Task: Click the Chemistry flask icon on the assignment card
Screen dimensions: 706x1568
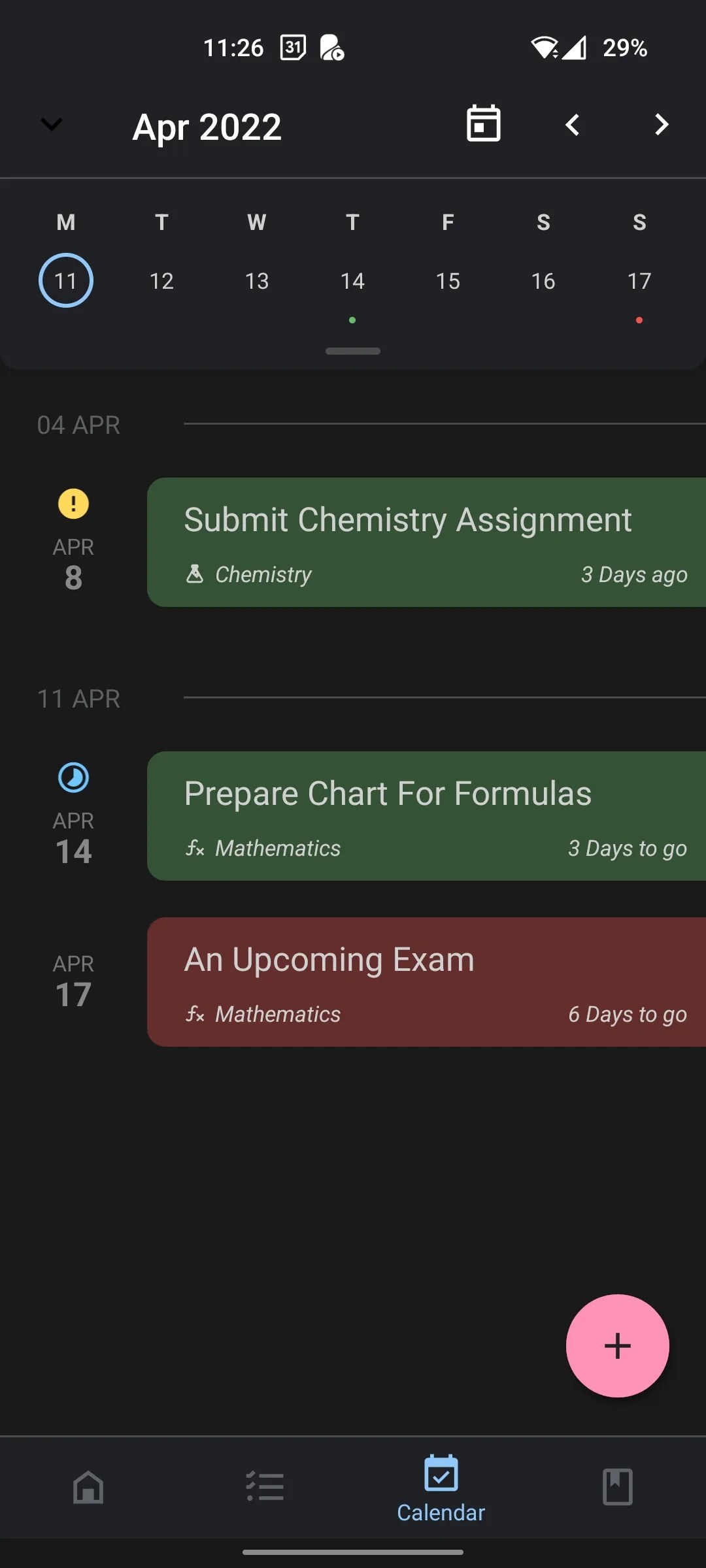Action: [195, 574]
